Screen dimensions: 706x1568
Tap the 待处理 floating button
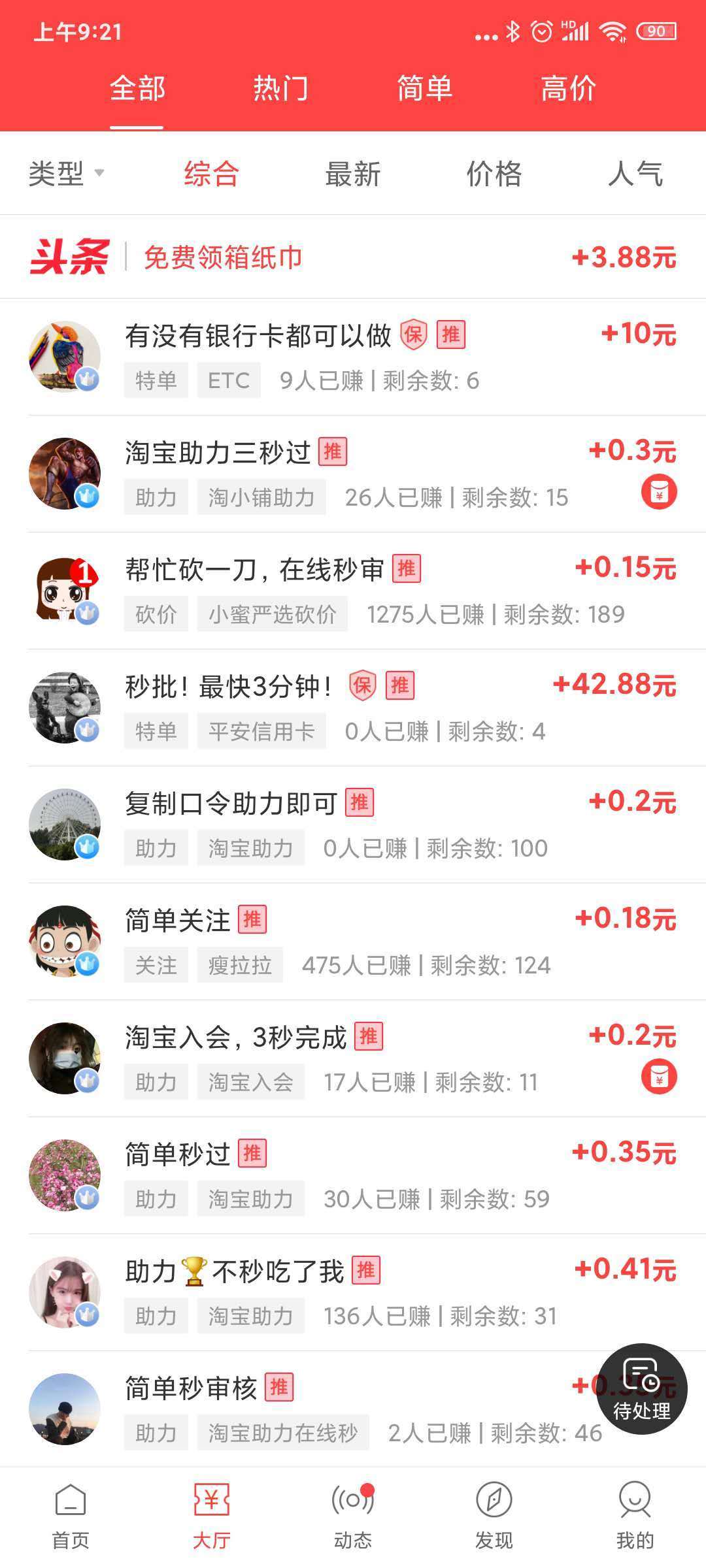(641, 1389)
